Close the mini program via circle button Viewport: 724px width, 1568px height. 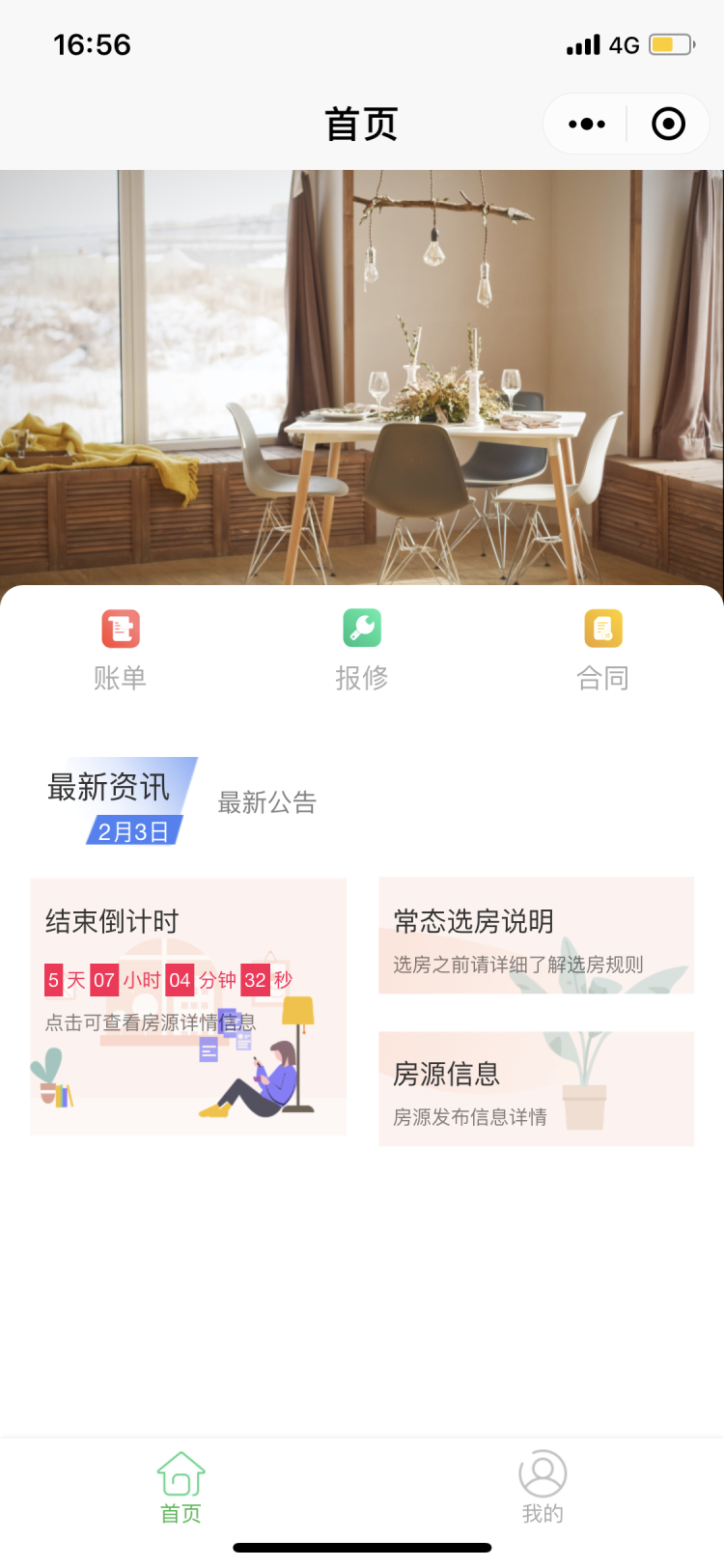tap(668, 124)
